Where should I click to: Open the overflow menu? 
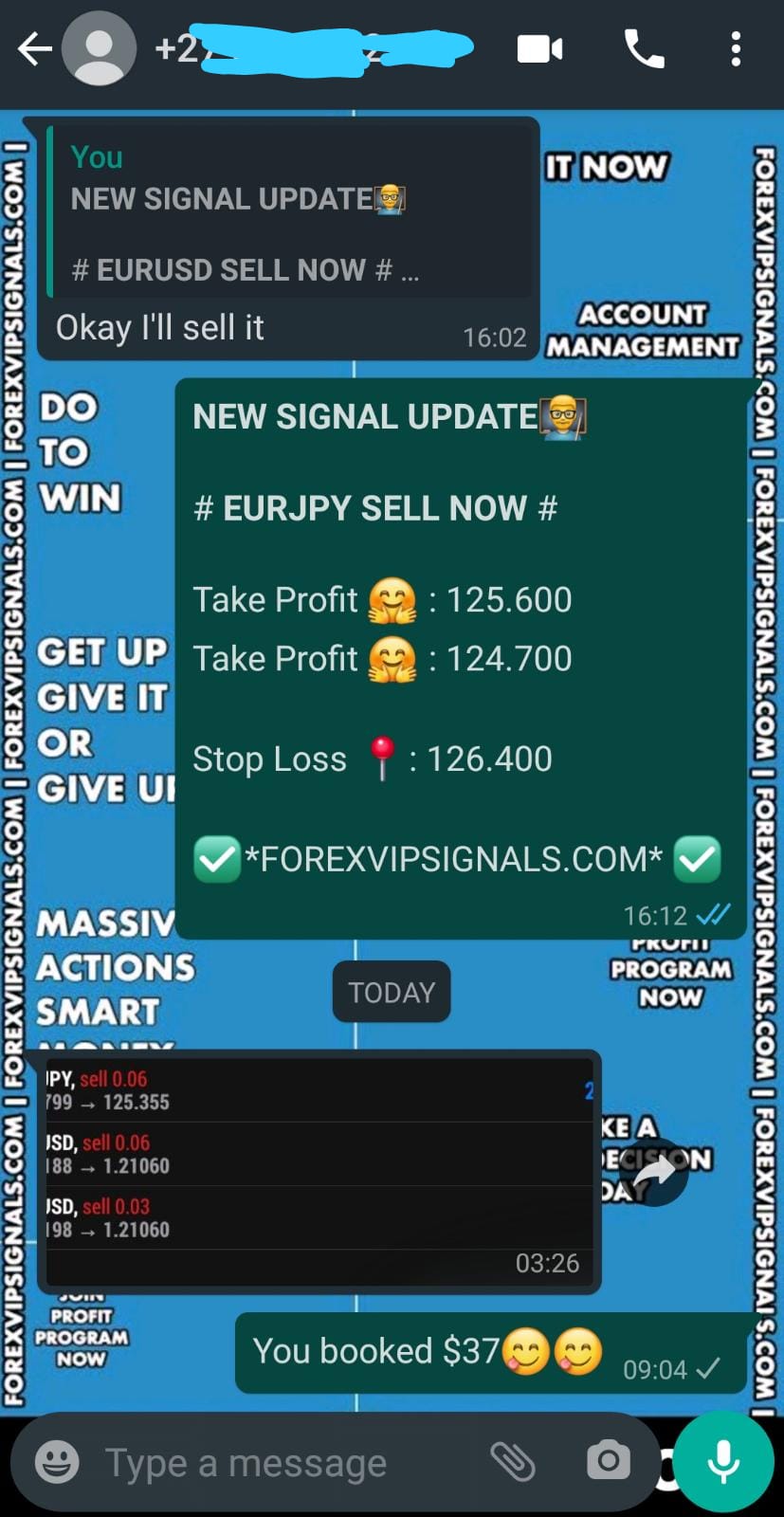[736, 49]
